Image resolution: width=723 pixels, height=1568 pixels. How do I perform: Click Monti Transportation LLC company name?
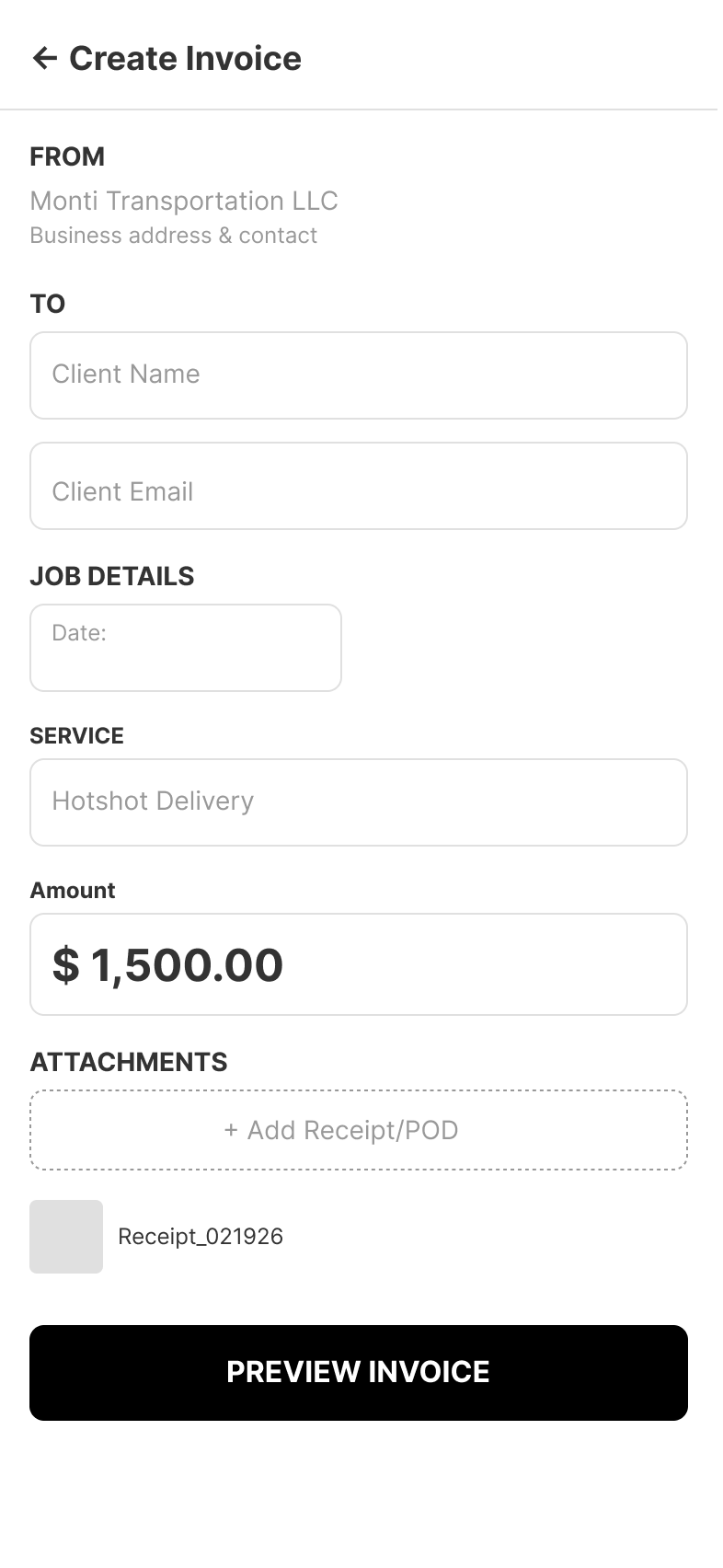pos(184,201)
